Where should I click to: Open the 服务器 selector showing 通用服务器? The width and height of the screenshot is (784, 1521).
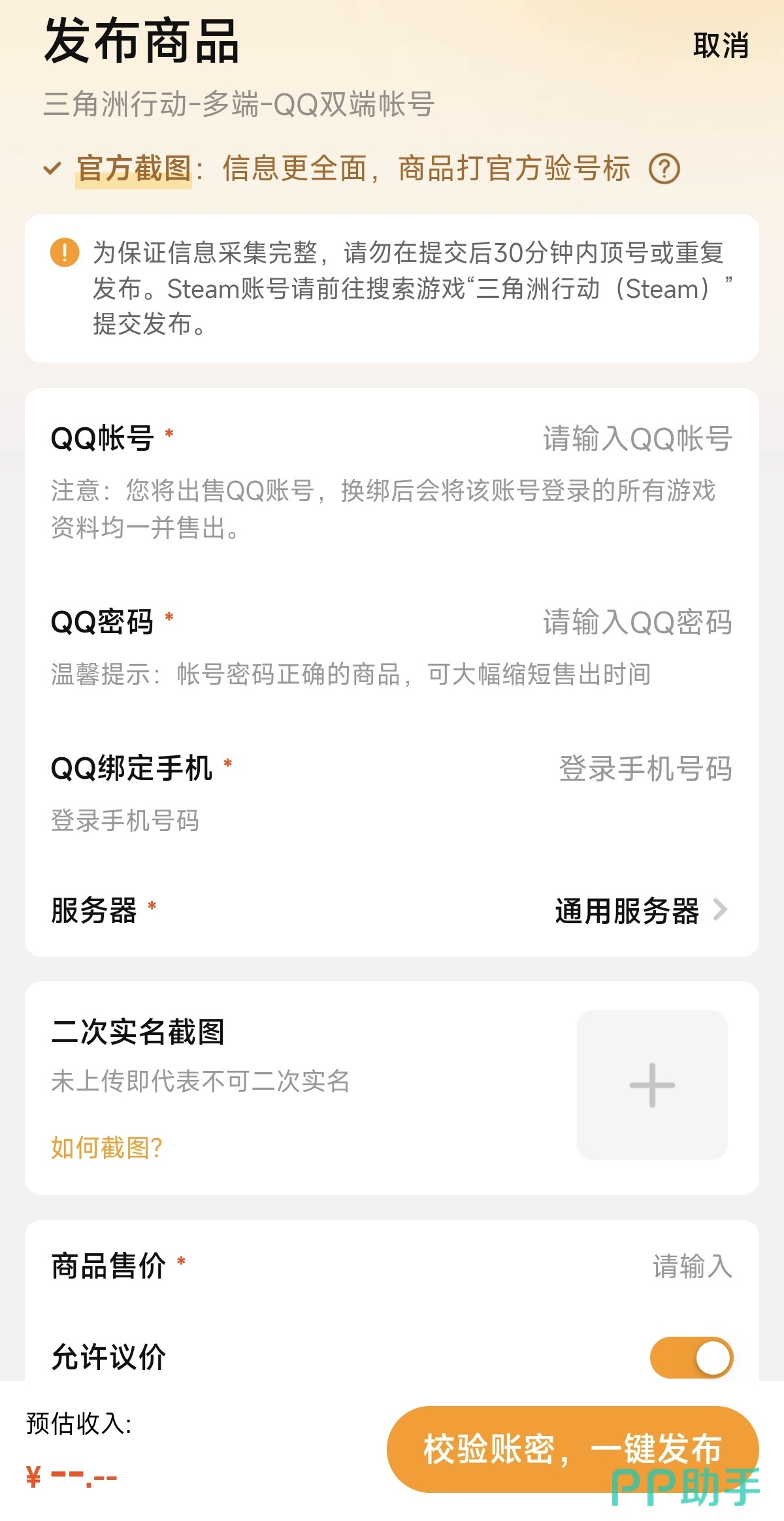click(x=640, y=910)
